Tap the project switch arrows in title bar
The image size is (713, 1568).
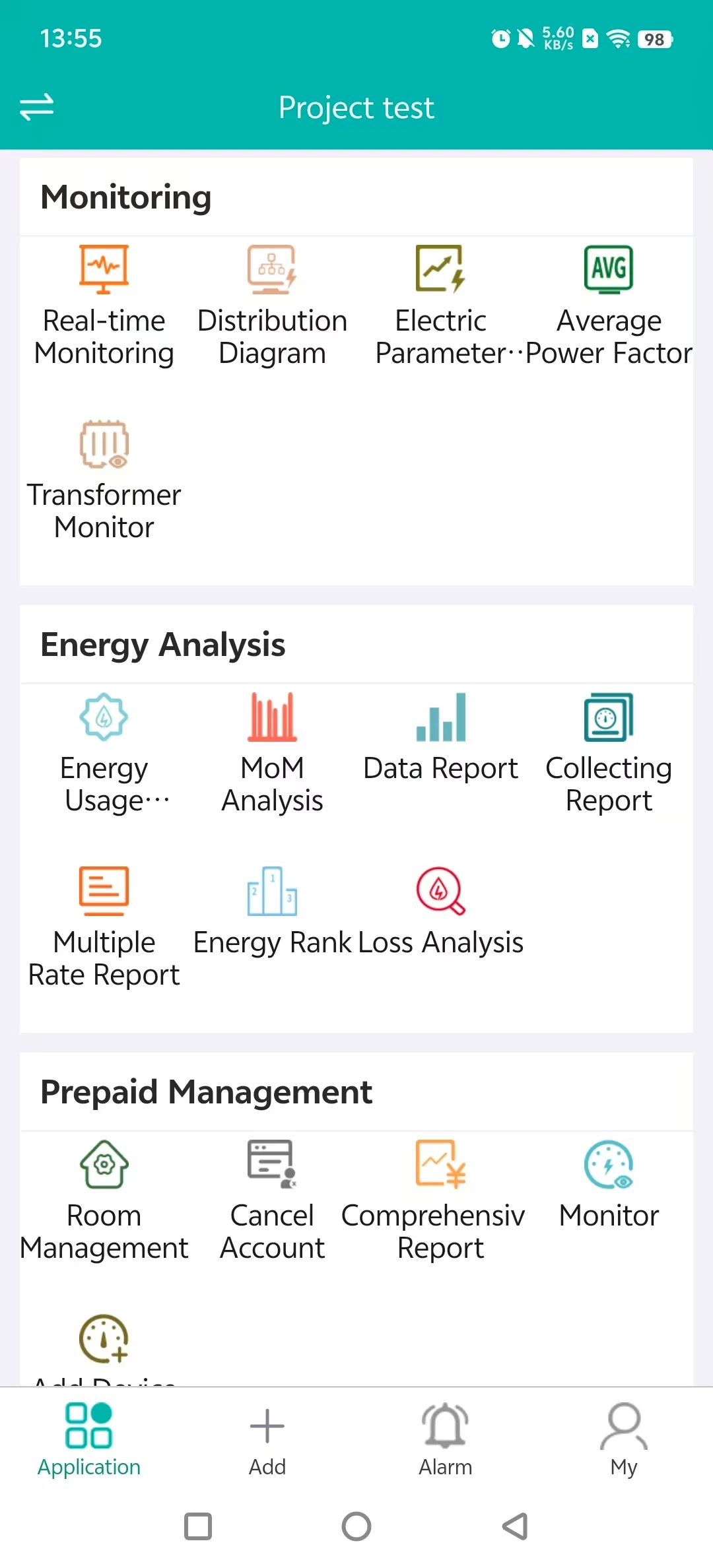pyautogui.click(x=38, y=108)
